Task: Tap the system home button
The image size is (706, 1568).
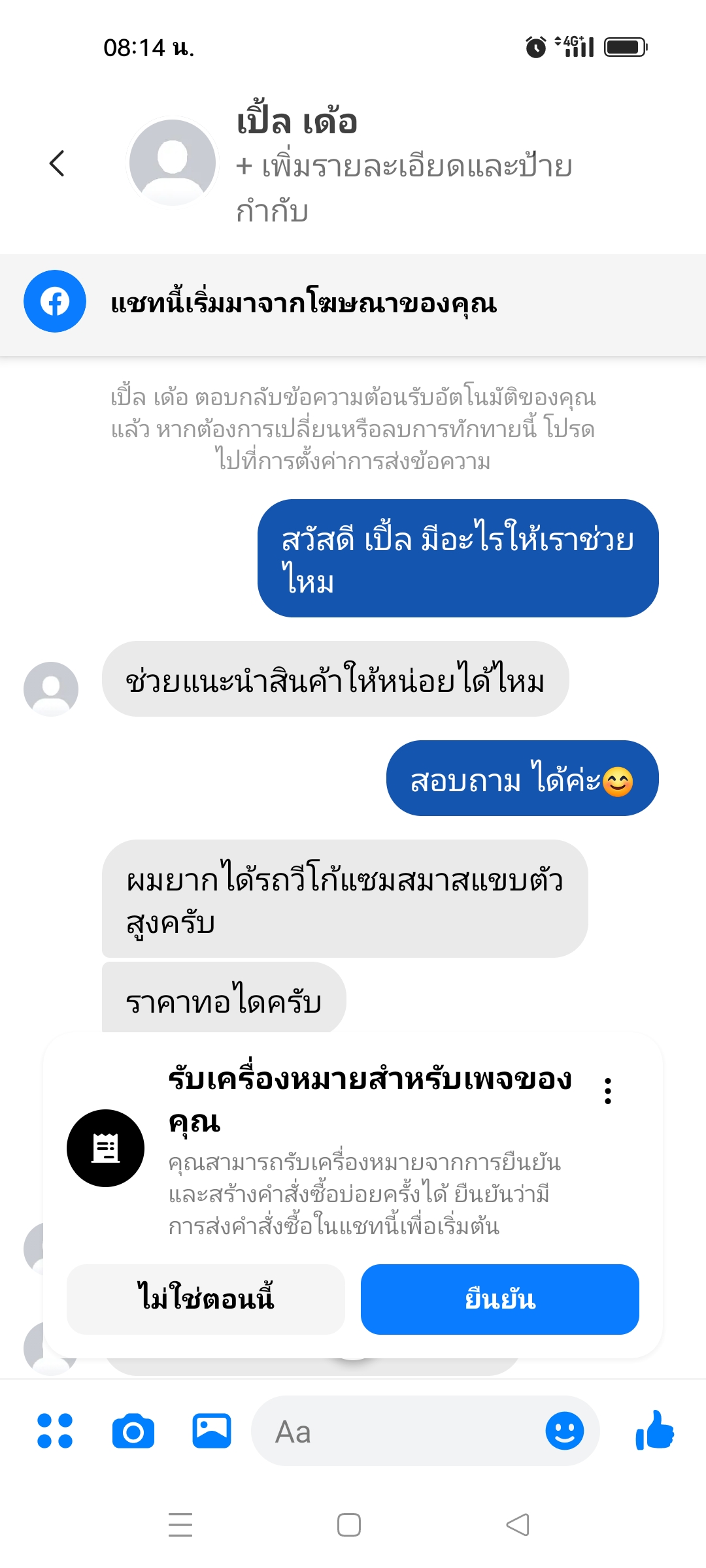Action: 349,1525
